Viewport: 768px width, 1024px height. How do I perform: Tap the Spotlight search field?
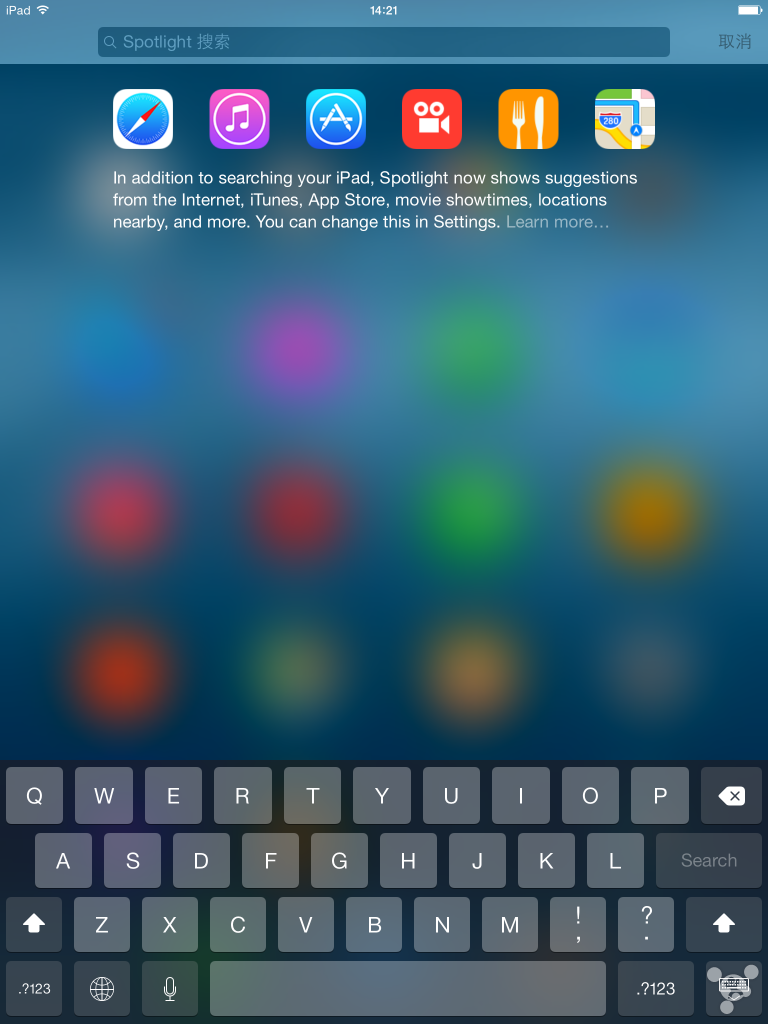point(384,42)
